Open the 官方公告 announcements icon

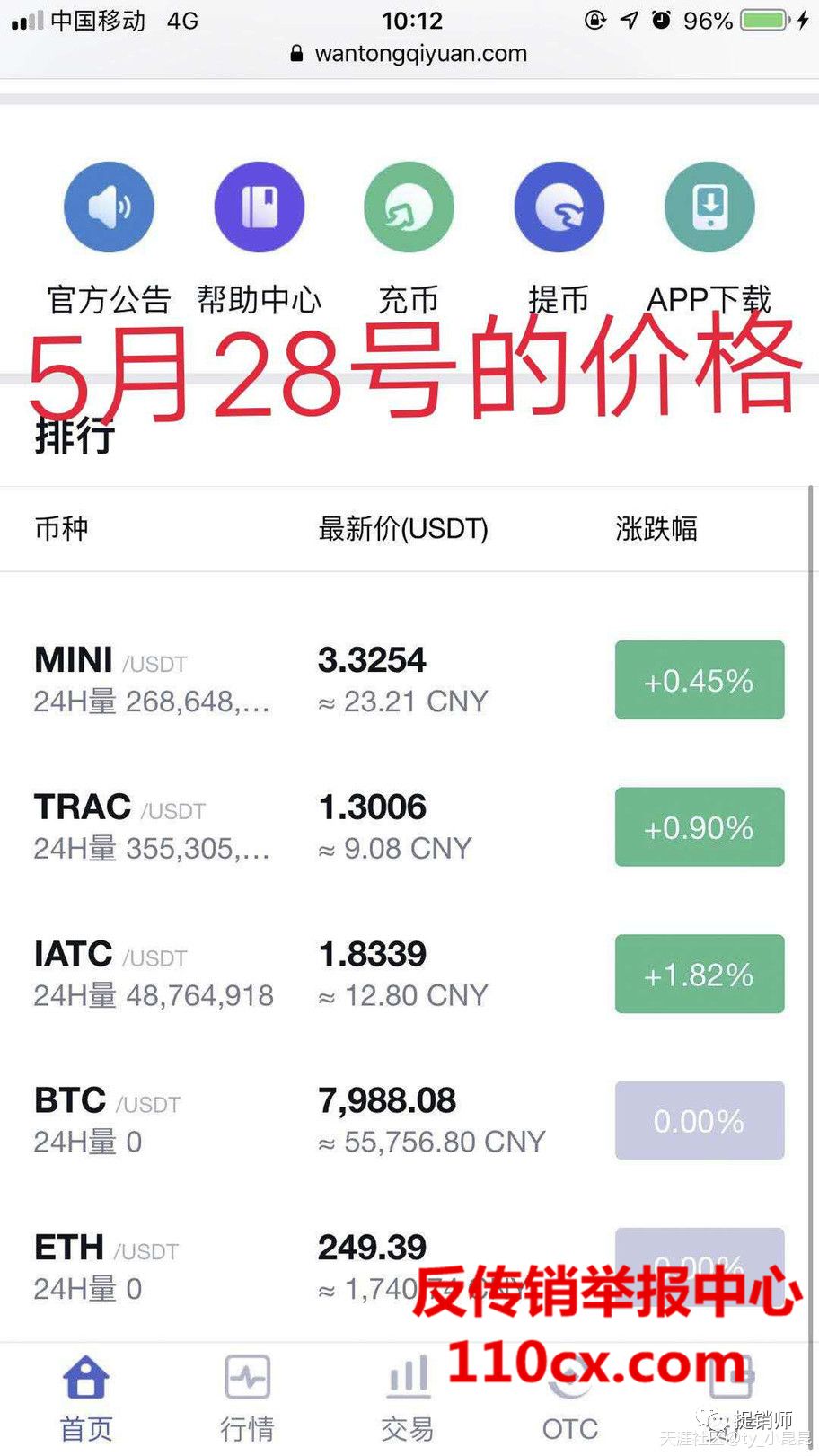click(x=109, y=207)
